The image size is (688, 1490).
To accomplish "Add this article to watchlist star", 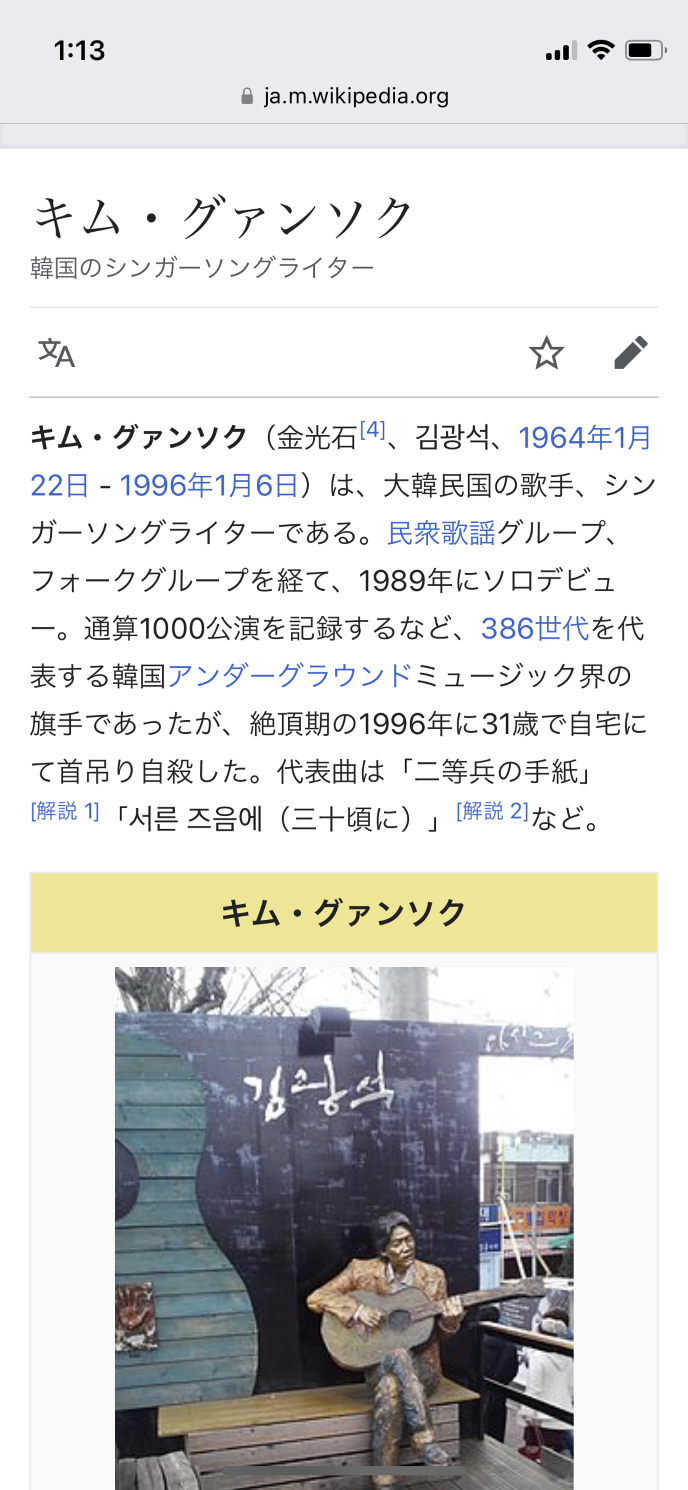I will [546, 353].
